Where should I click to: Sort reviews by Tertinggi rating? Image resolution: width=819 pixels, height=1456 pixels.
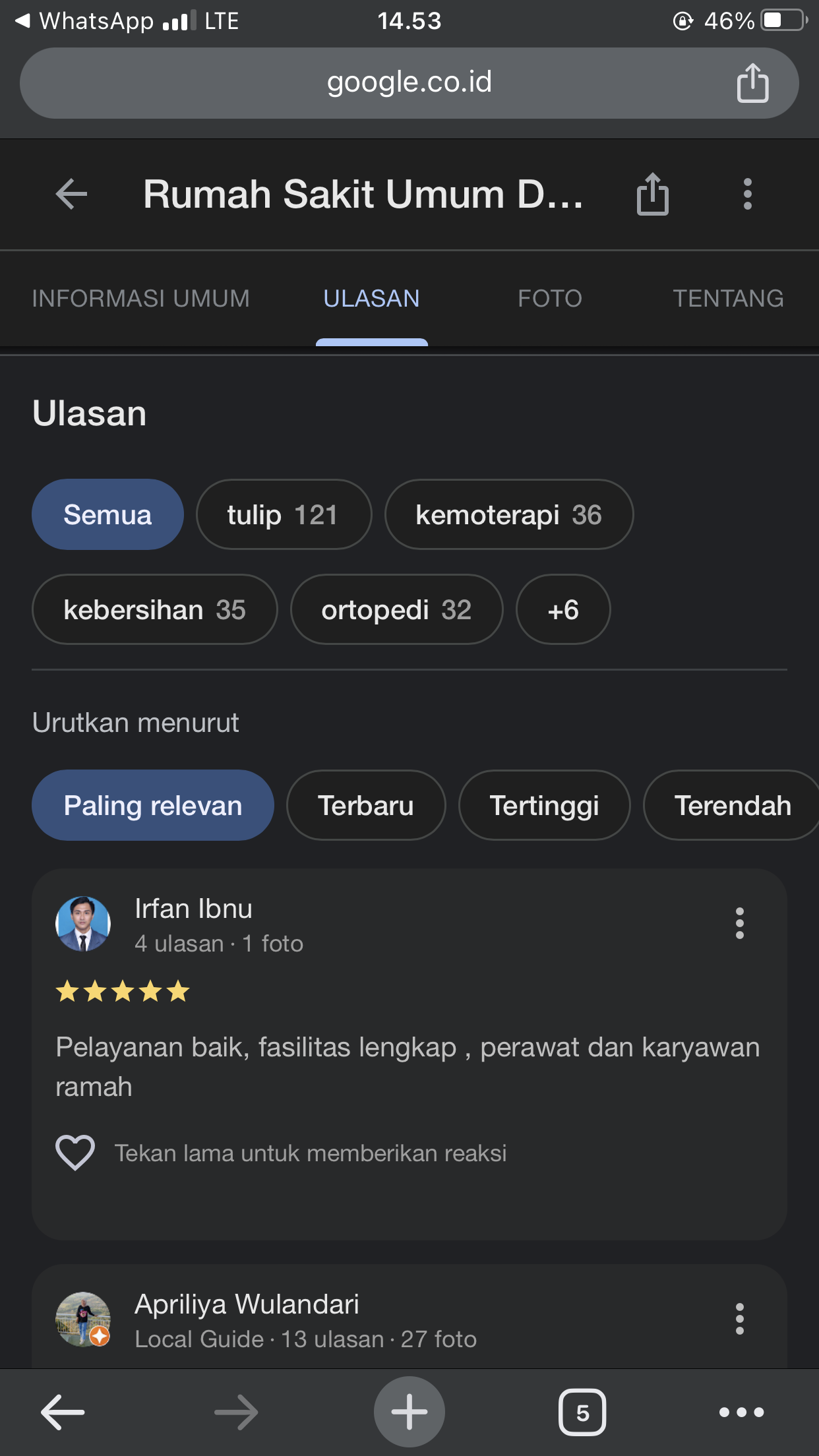pos(544,806)
